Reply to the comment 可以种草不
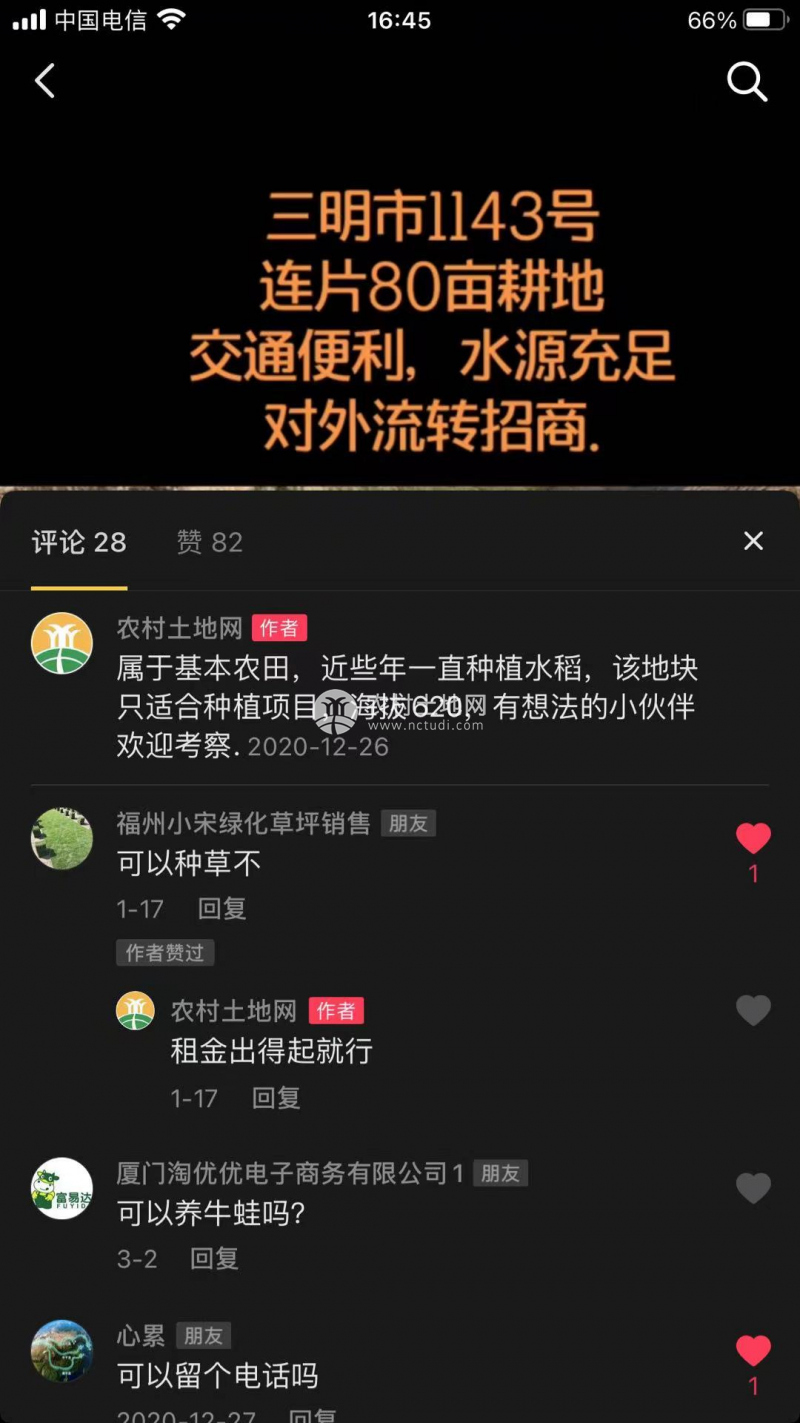The height and width of the screenshot is (1423, 800). click(221, 909)
